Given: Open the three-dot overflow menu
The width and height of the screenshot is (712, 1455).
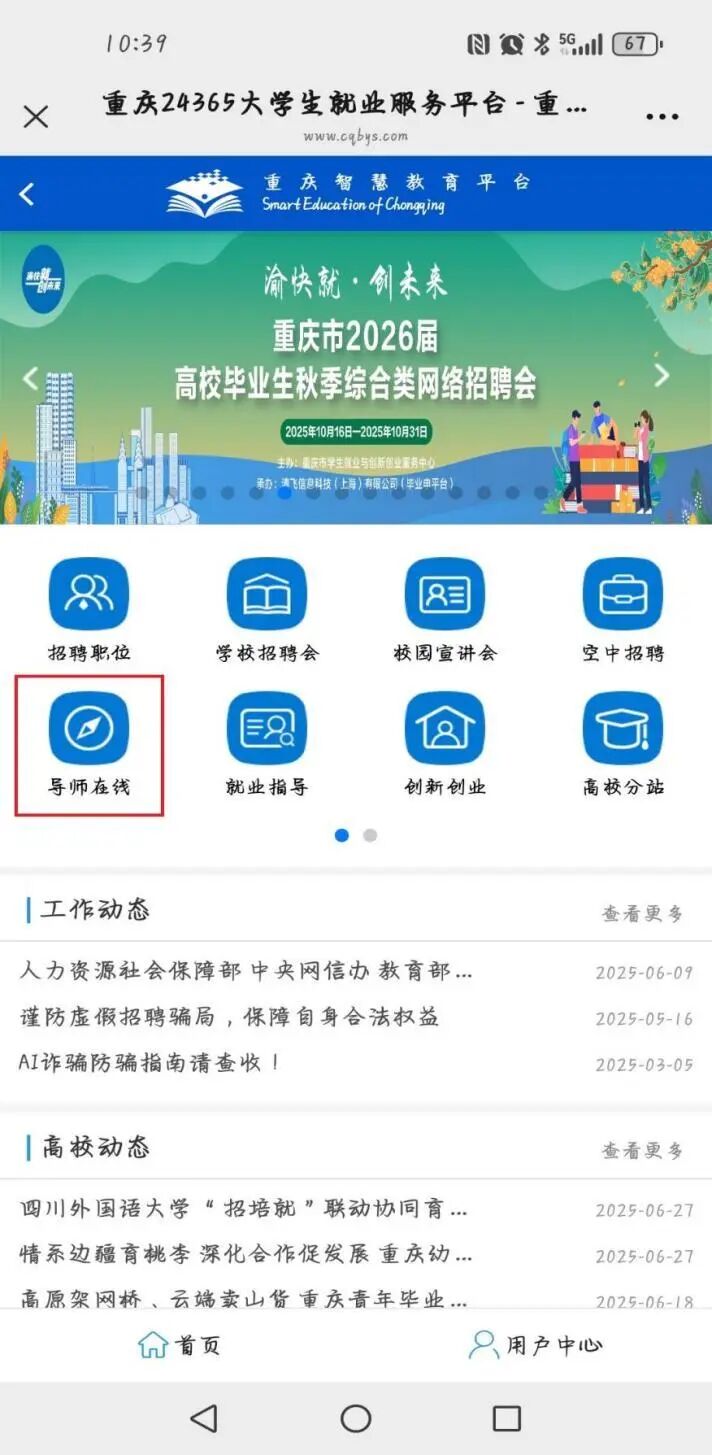Looking at the screenshot, I should point(662,117).
